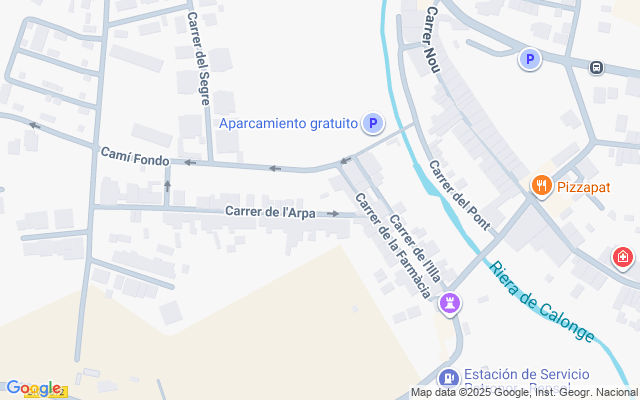
Task: Open the Aparcamiento gratuito parking marker
Action: point(372,124)
